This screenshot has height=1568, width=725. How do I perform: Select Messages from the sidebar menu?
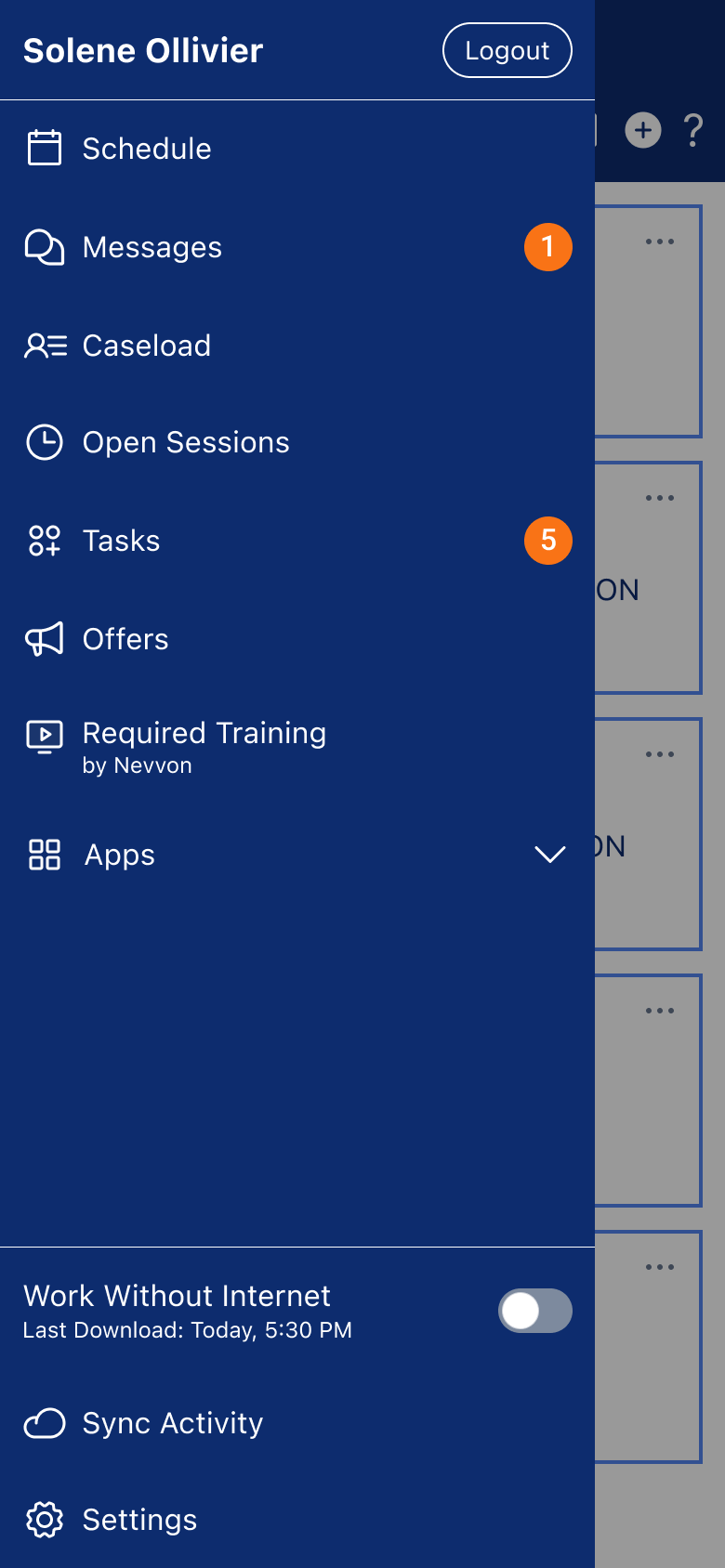[x=152, y=246]
